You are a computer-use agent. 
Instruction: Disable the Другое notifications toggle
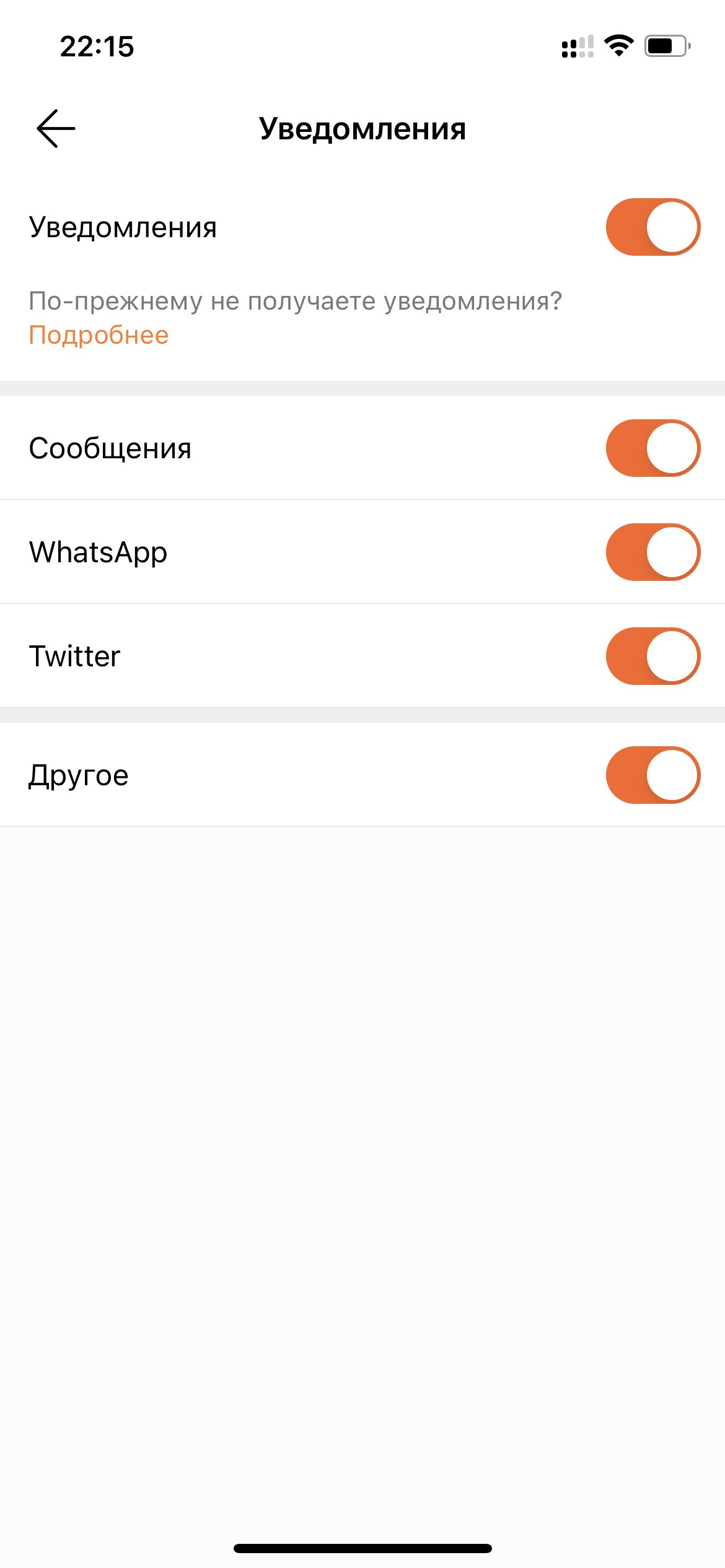653,775
